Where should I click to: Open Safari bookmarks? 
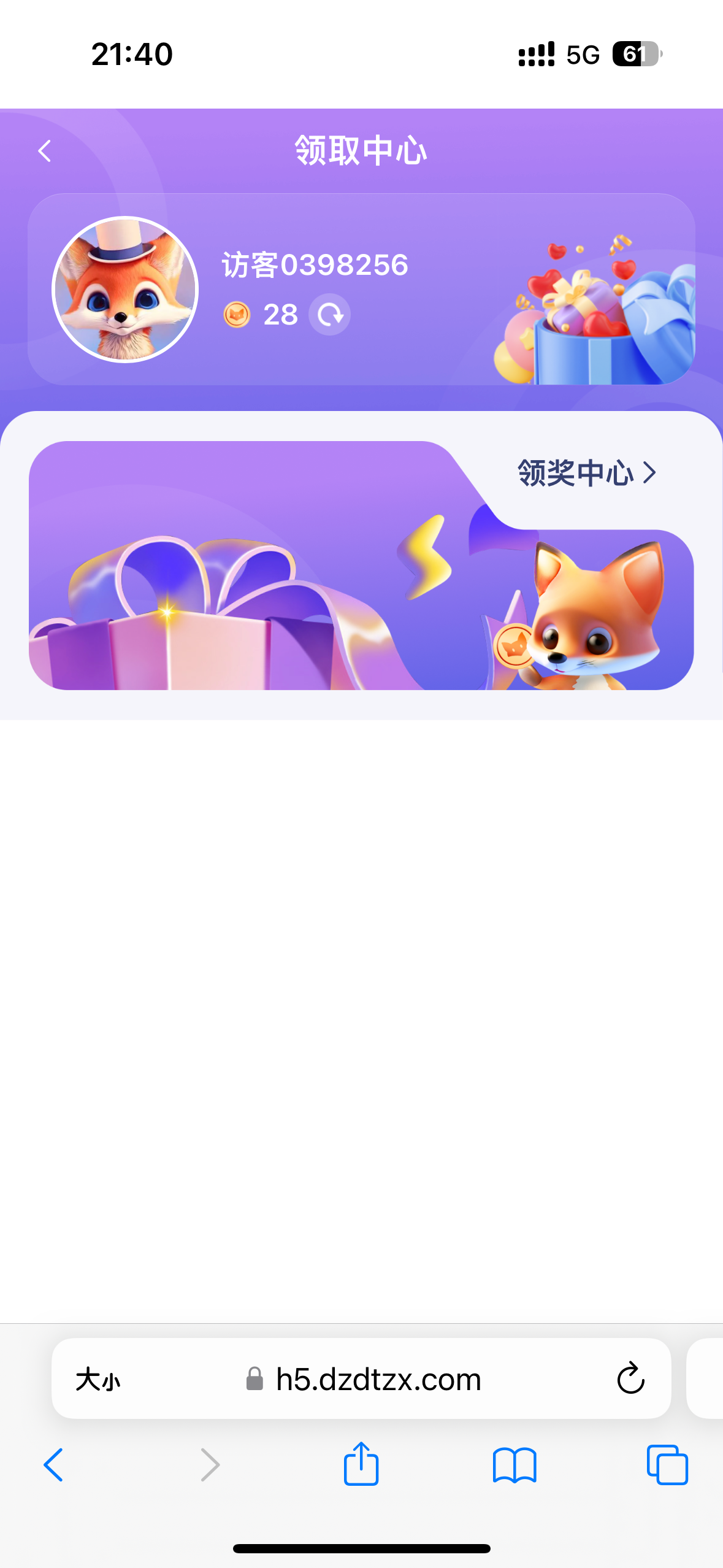pos(515,1465)
